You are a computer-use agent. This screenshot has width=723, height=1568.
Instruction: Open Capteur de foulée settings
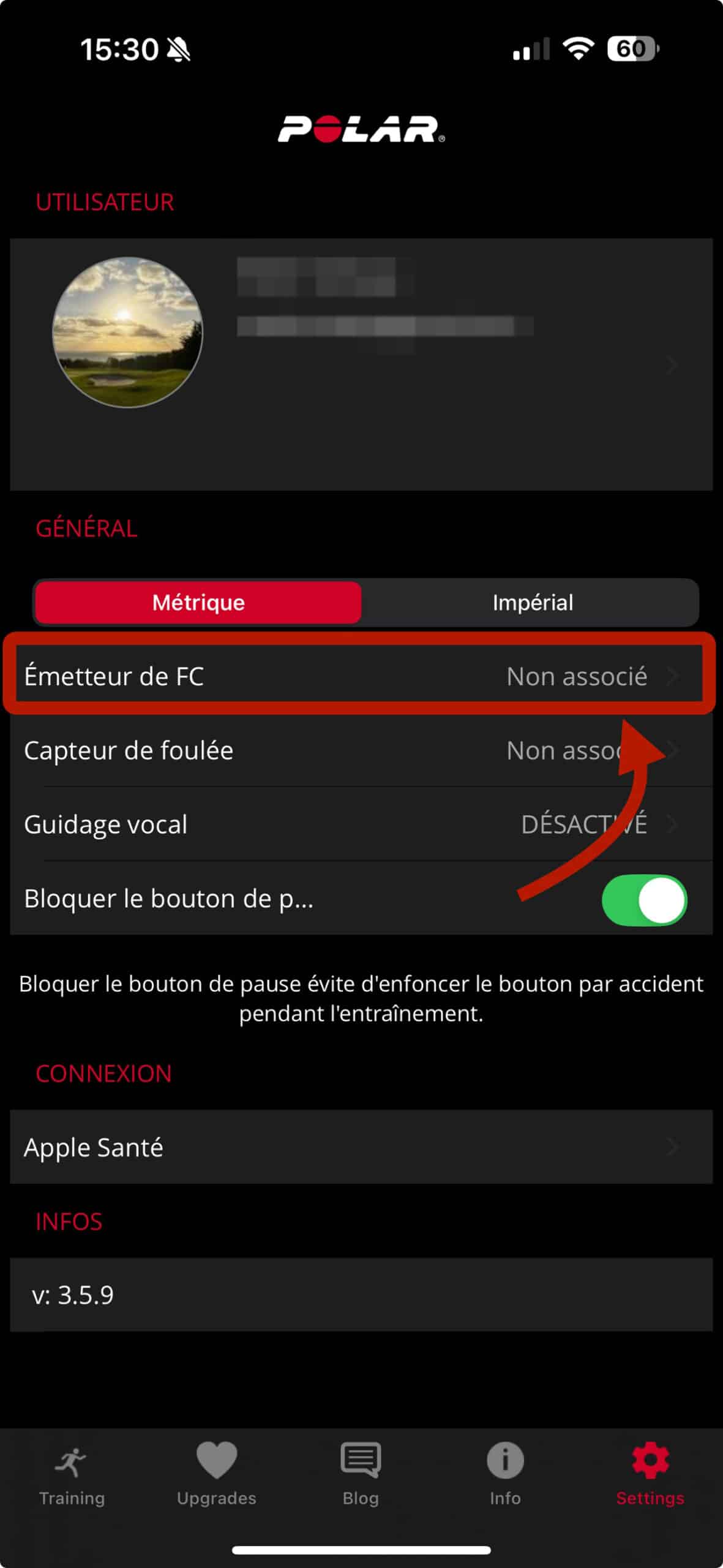click(x=360, y=750)
